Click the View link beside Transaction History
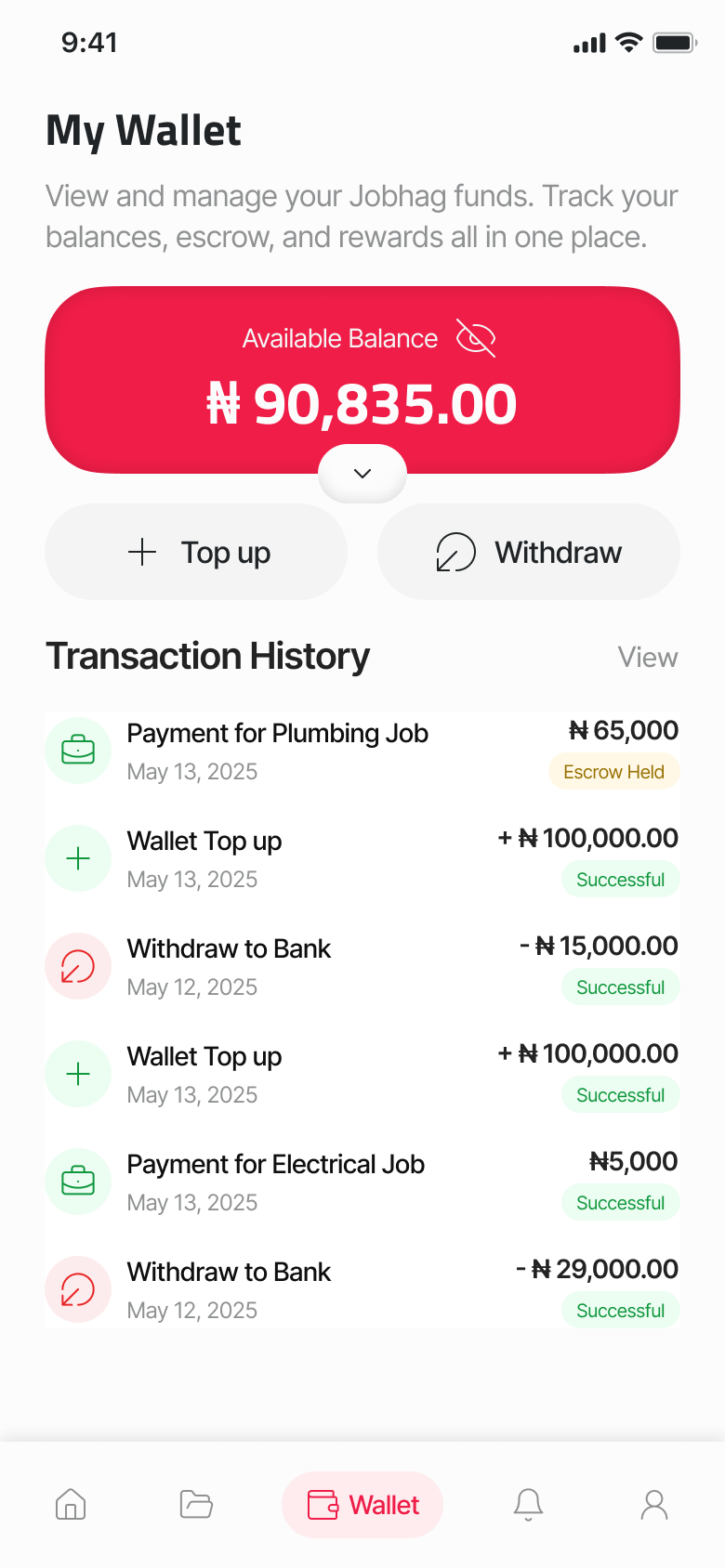 tap(648, 657)
